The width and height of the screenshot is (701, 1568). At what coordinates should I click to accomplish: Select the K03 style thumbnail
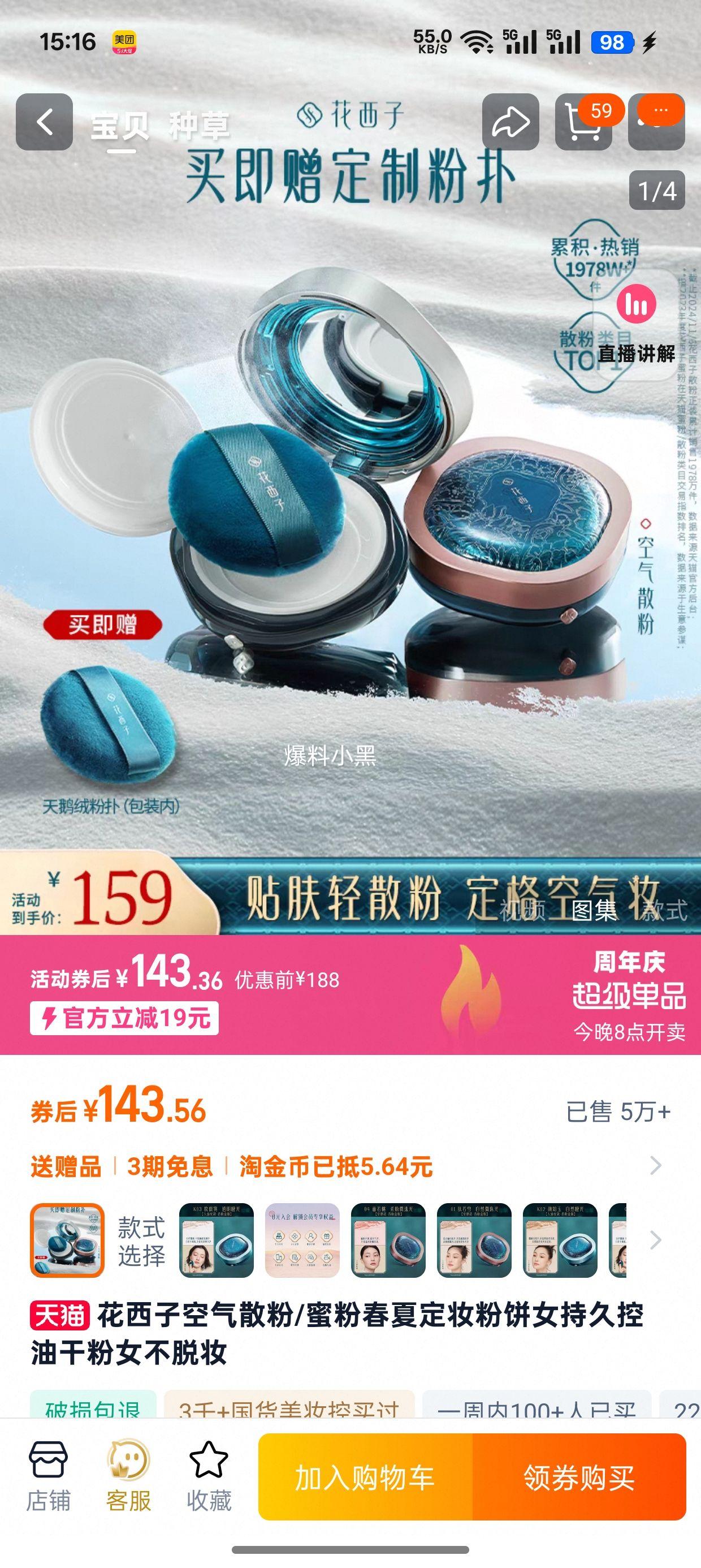pyautogui.click(x=216, y=1240)
